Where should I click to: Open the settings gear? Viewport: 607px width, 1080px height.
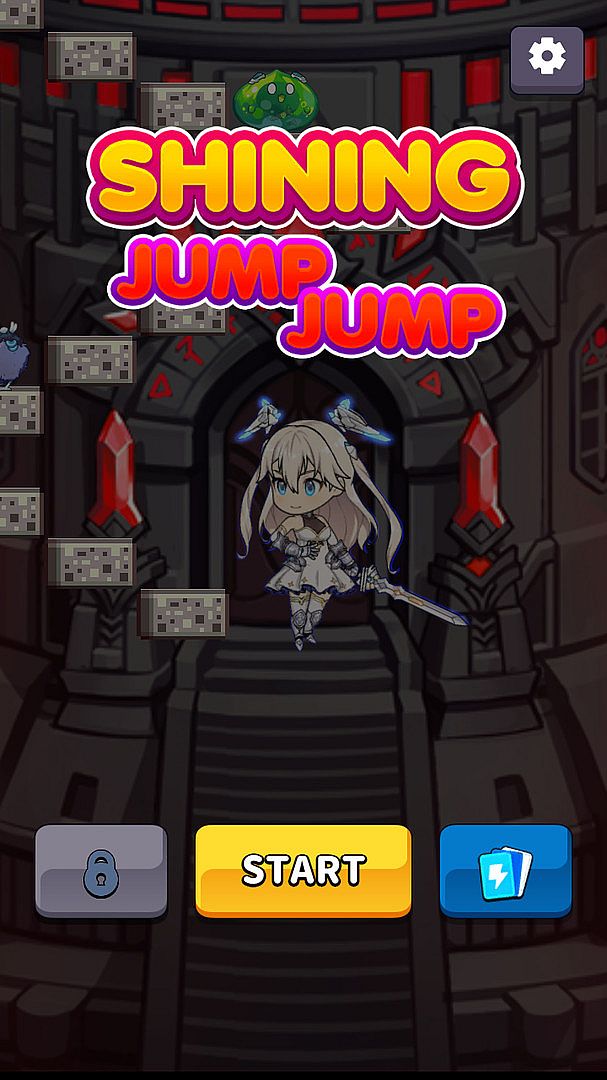coord(547,57)
